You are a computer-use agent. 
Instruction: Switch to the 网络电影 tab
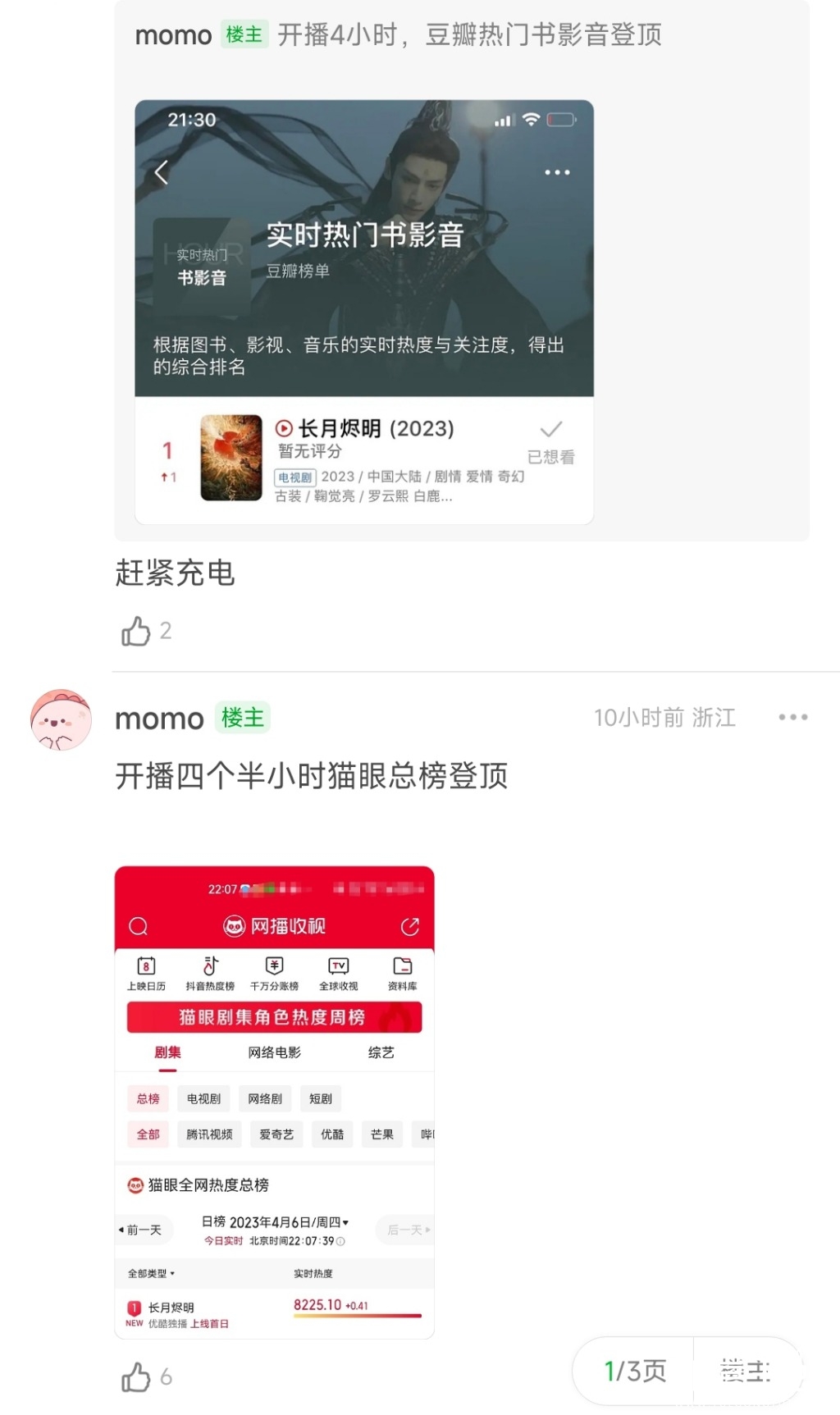point(273,1052)
